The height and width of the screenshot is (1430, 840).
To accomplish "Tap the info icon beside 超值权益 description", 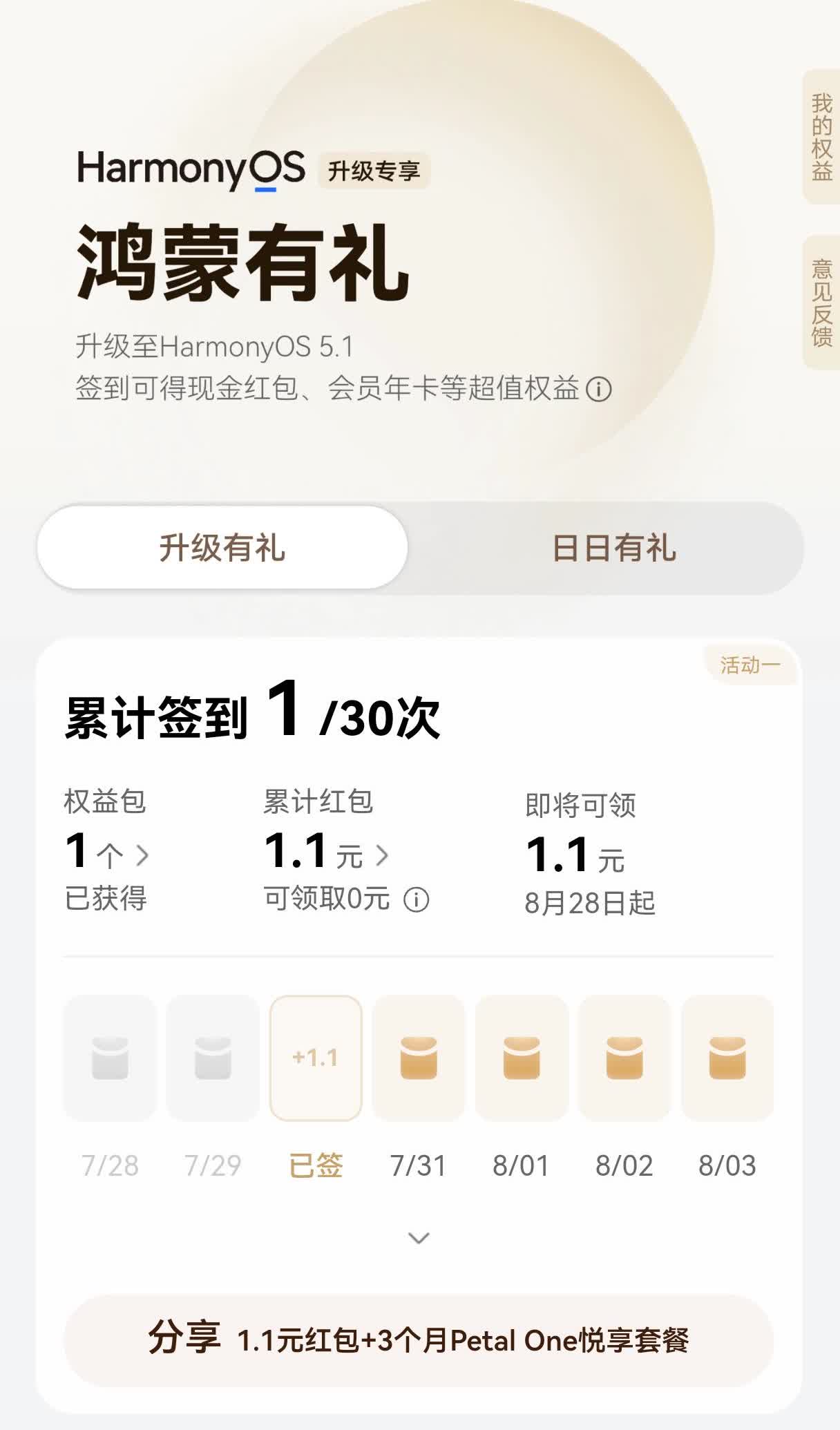I will 599,389.
